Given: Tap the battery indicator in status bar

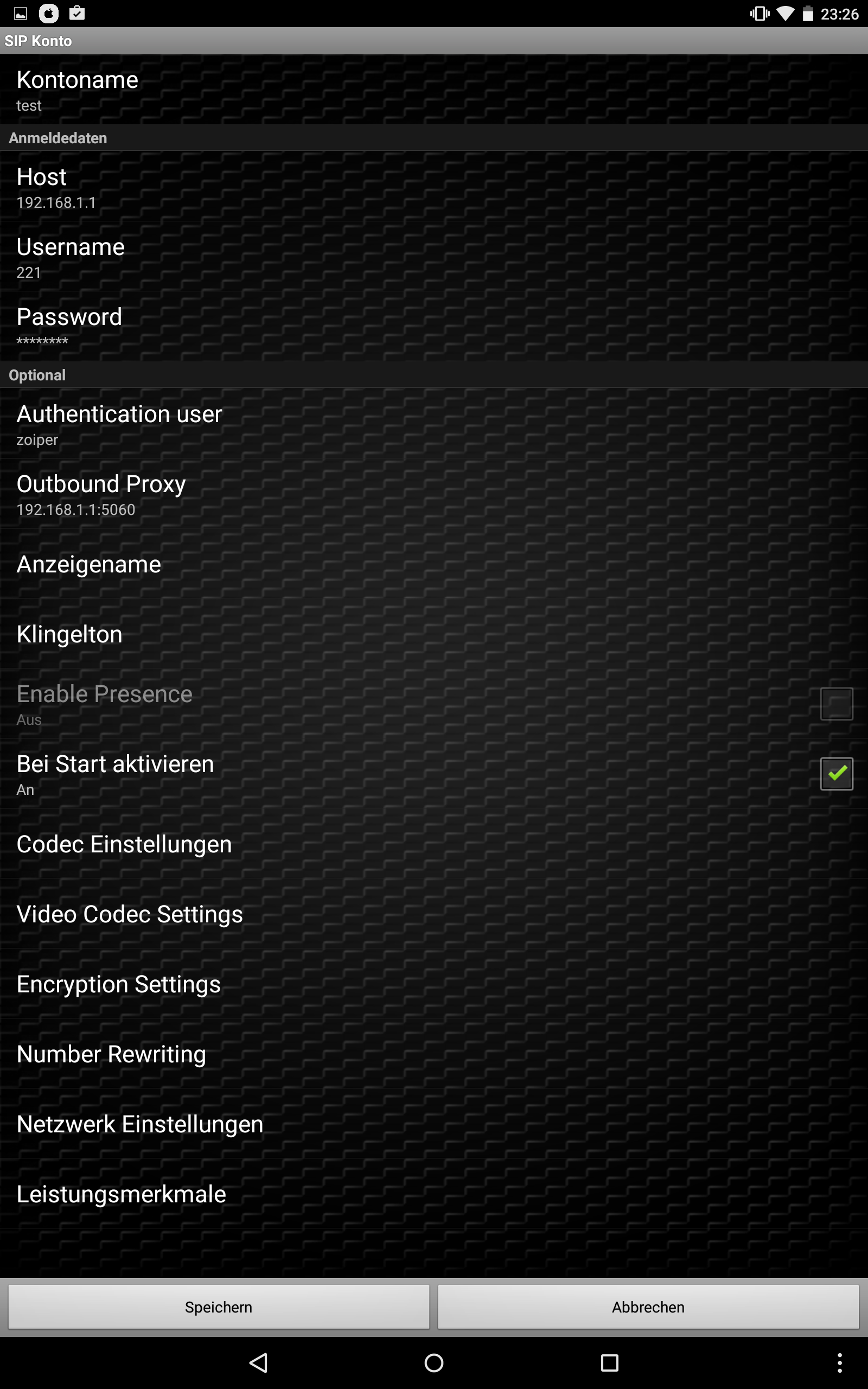Looking at the screenshot, I should (x=808, y=12).
